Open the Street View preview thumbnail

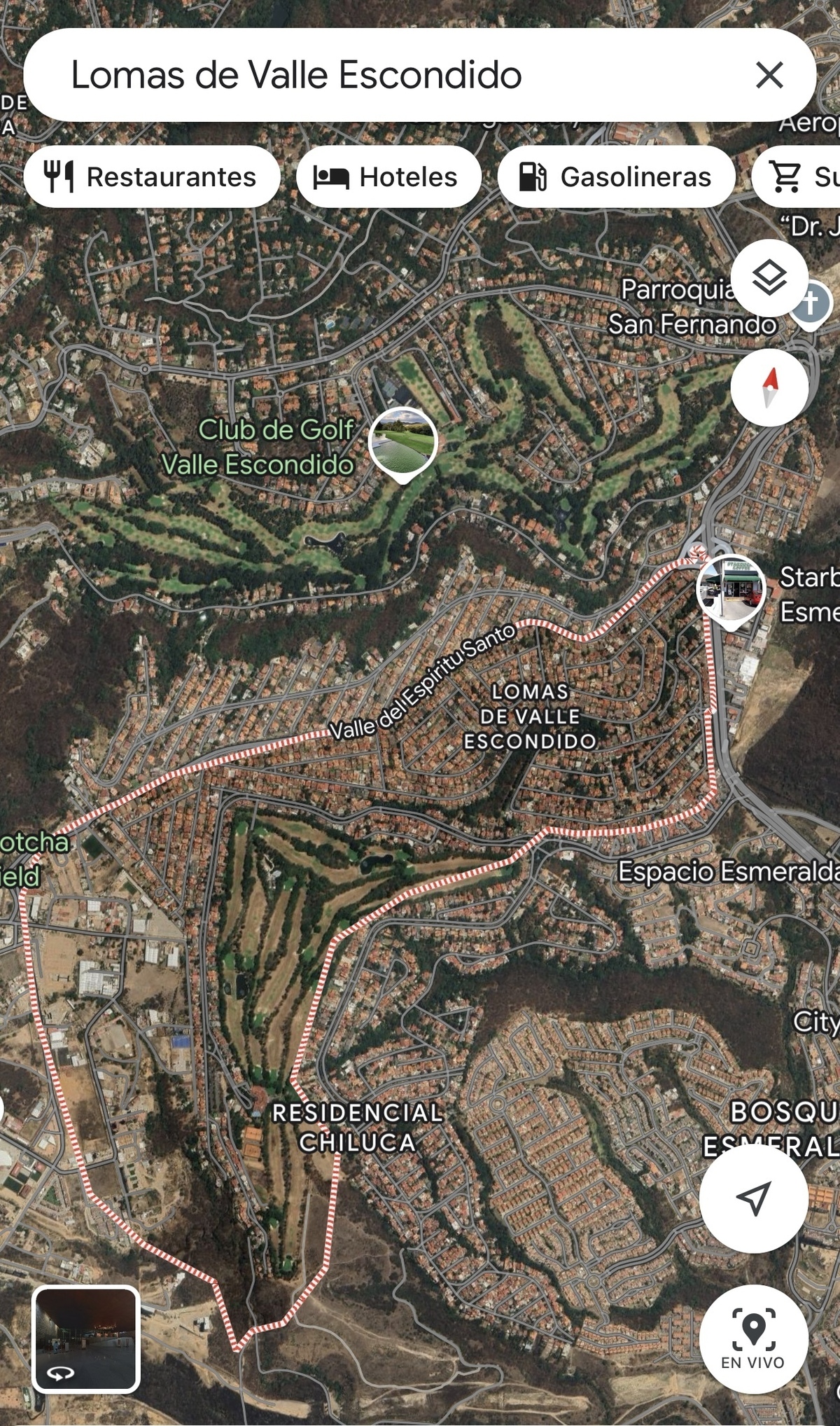(86, 1338)
